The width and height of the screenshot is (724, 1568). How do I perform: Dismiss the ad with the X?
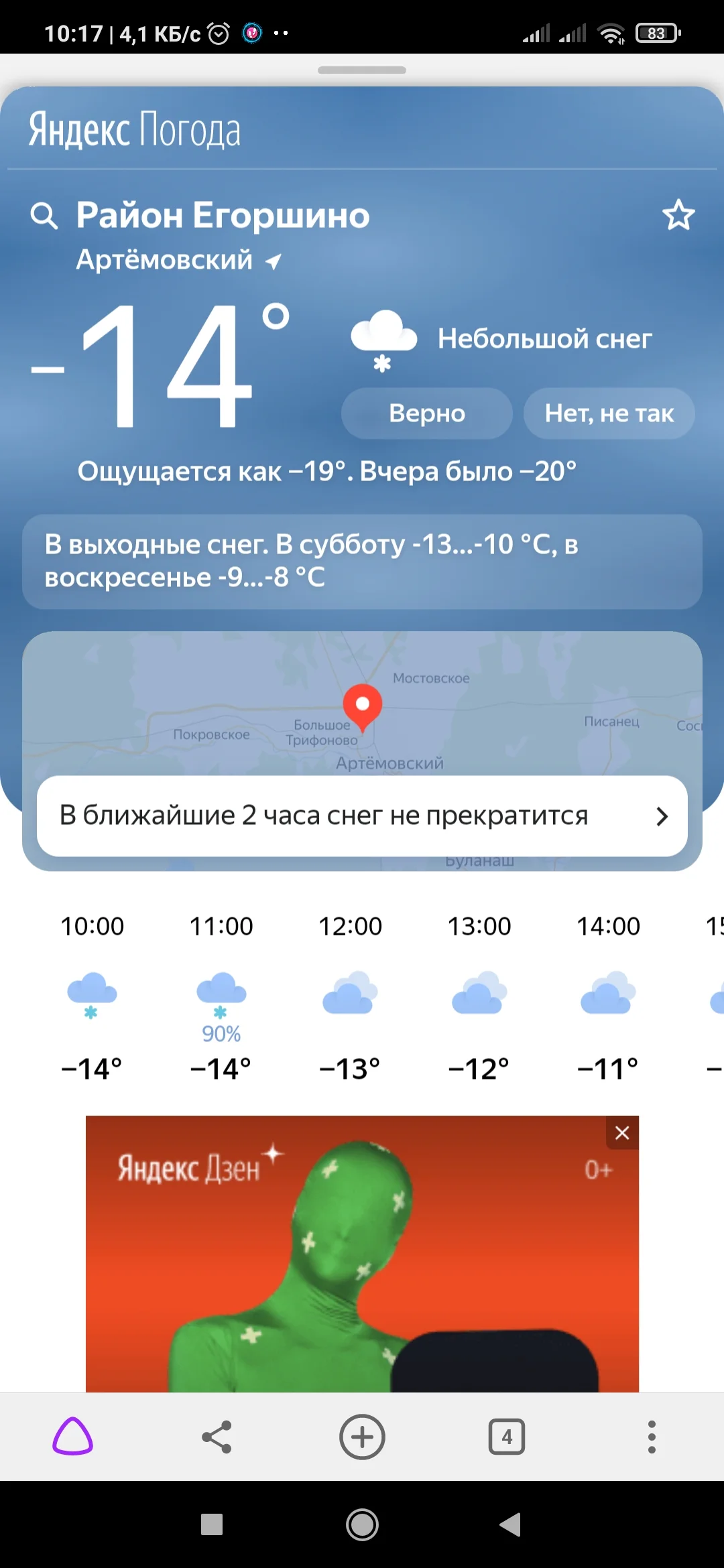coord(622,1132)
